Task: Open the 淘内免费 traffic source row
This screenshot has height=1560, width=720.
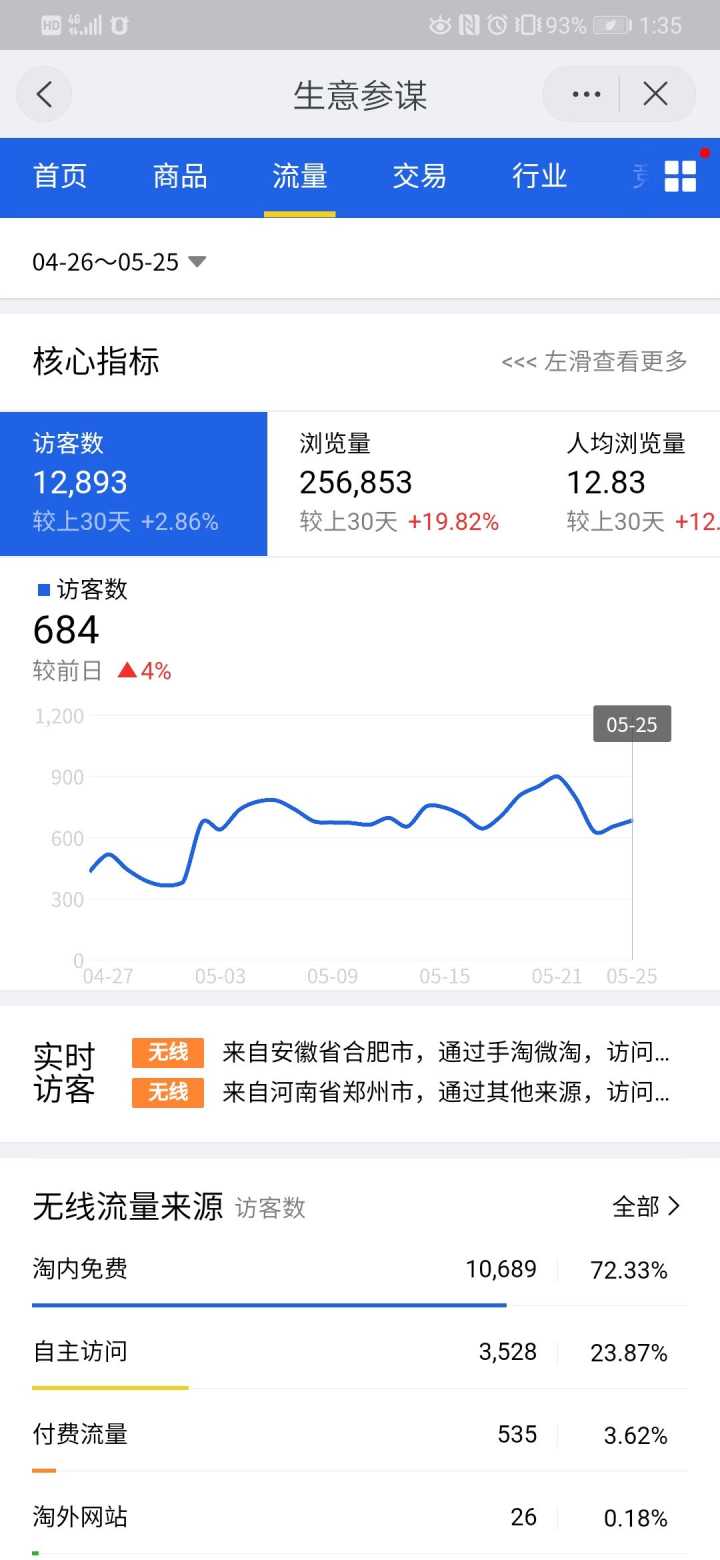Action: (360, 1271)
